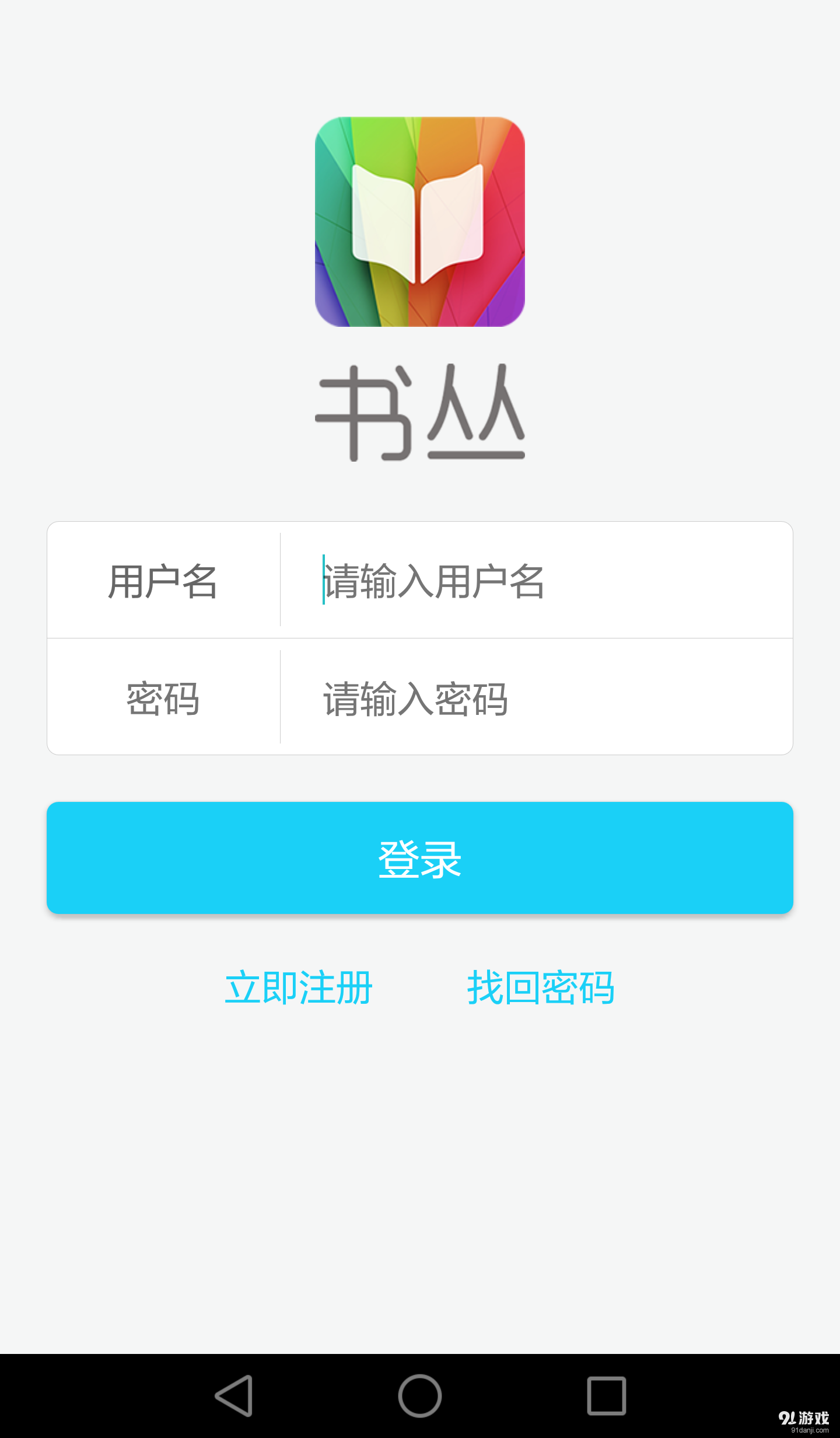Tap the blue 登录 bar's center text
This screenshot has width=840, height=1438.
(x=419, y=858)
